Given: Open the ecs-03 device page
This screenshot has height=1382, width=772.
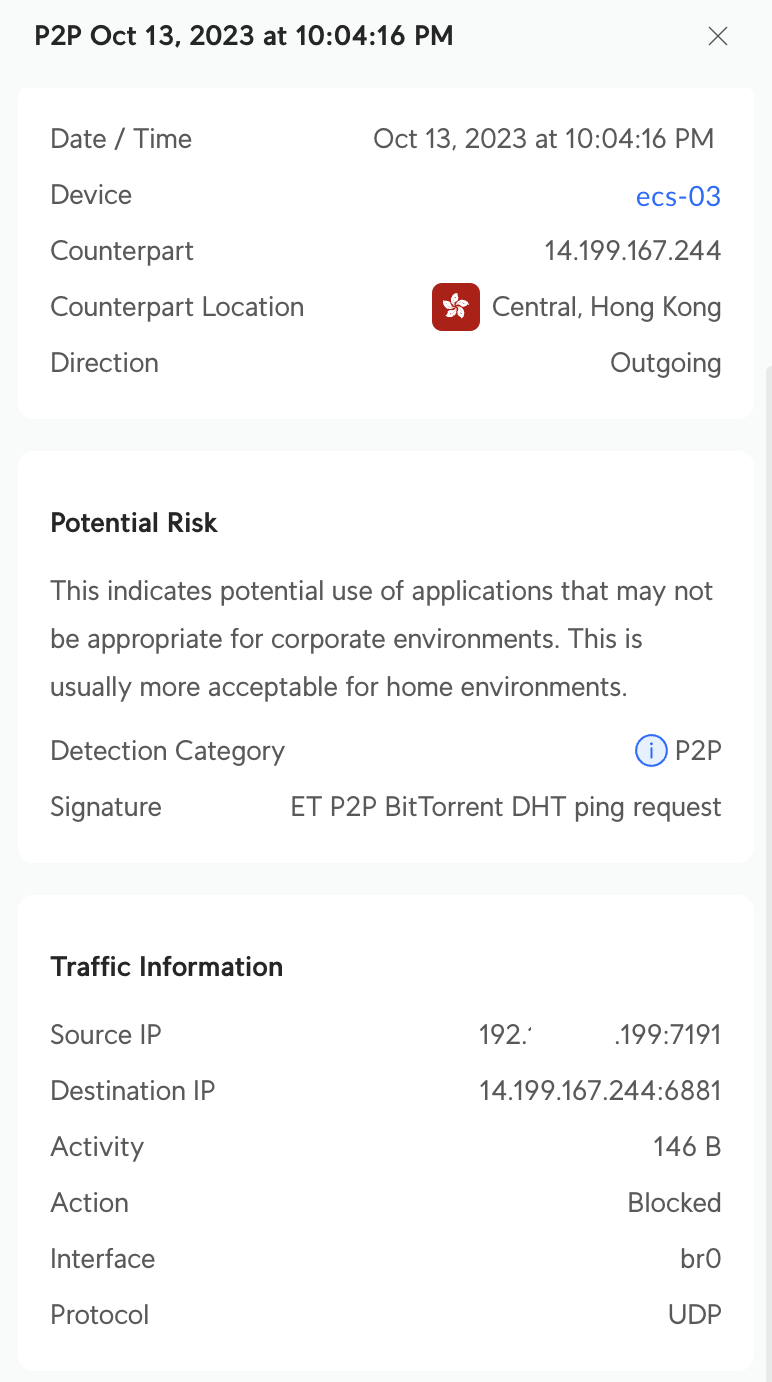Looking at the screenshot, I should point(678,196).
